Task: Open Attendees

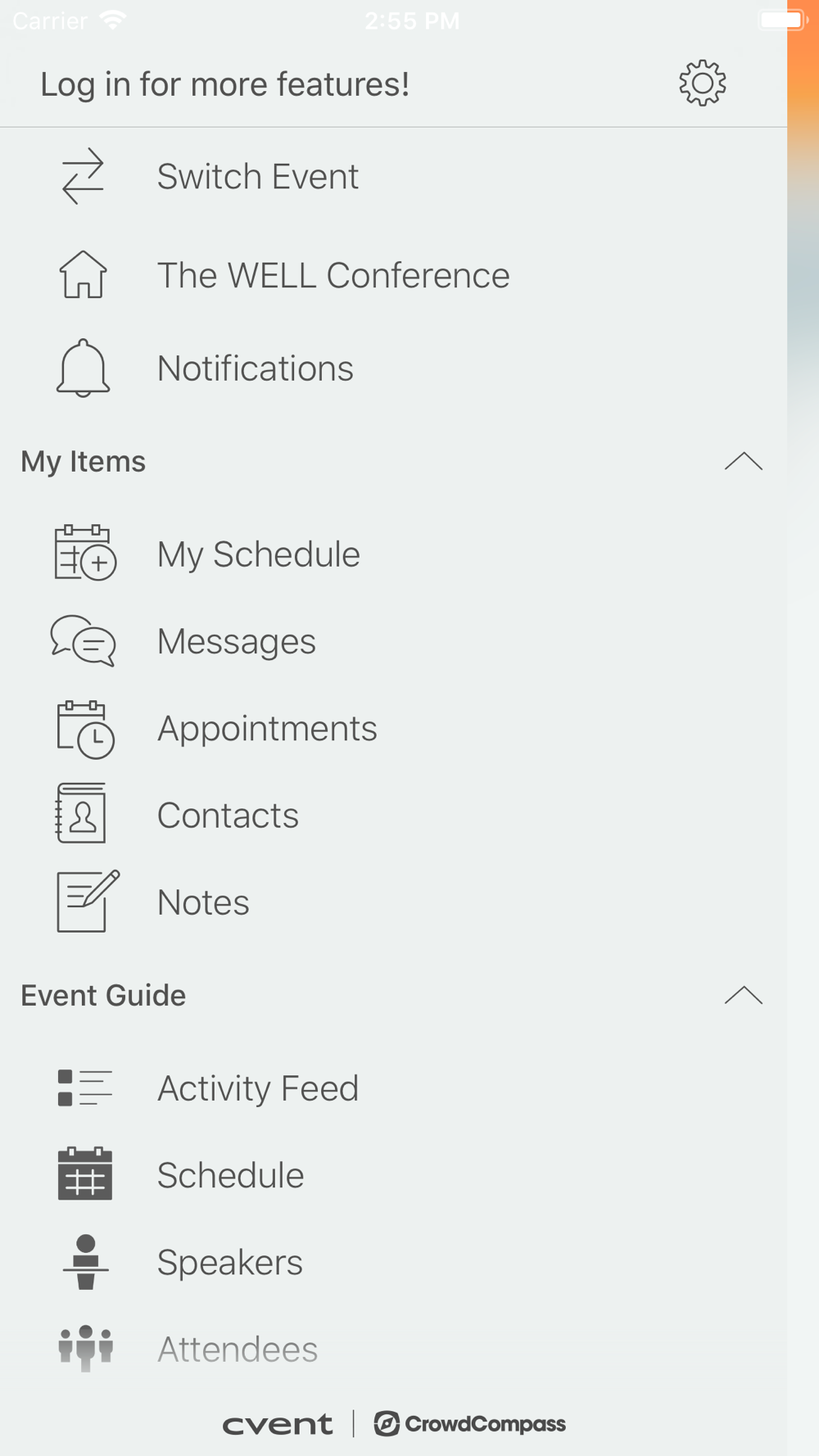Action: (x=393, y=1349)
